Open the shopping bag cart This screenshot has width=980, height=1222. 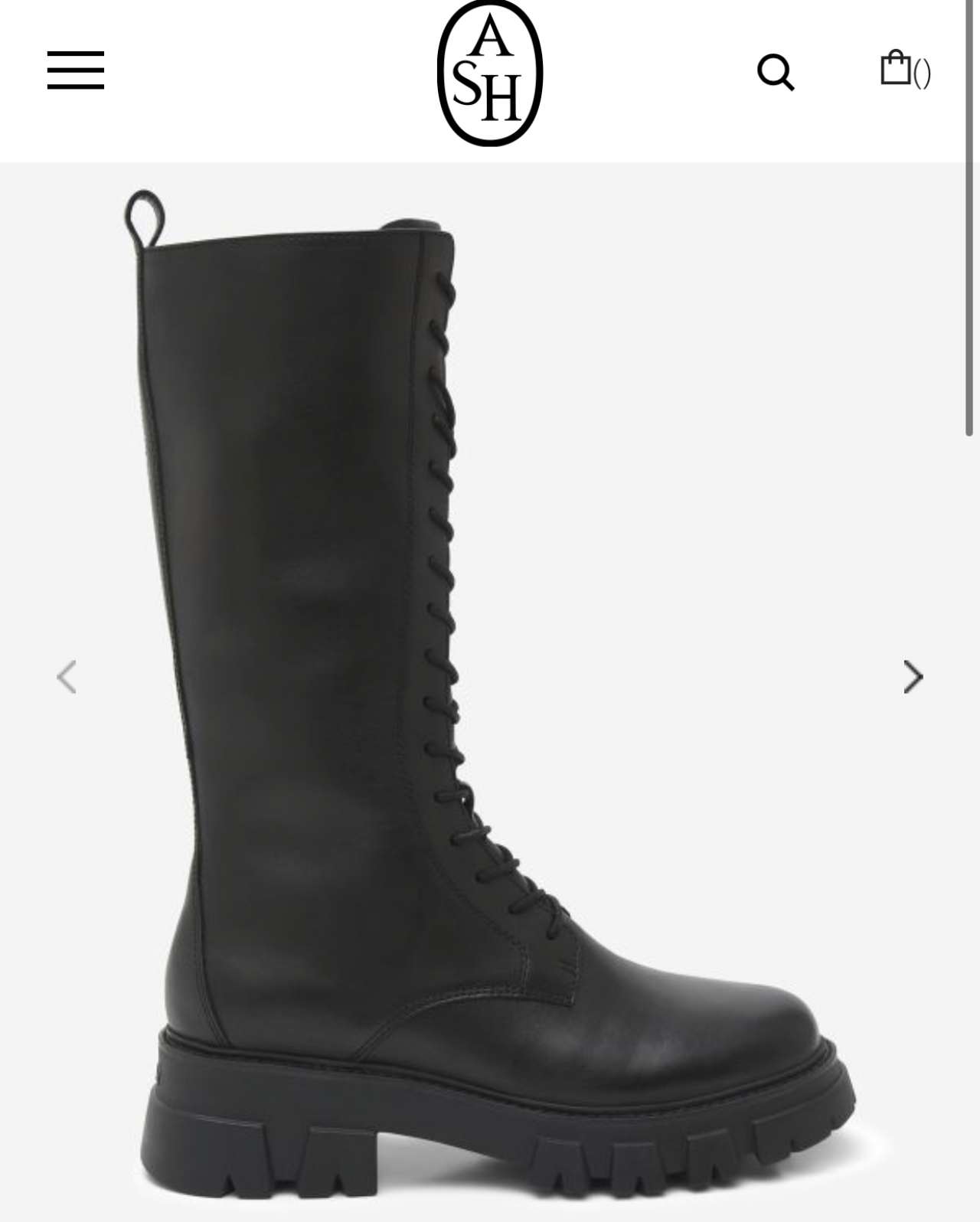[x=903, y=70]
